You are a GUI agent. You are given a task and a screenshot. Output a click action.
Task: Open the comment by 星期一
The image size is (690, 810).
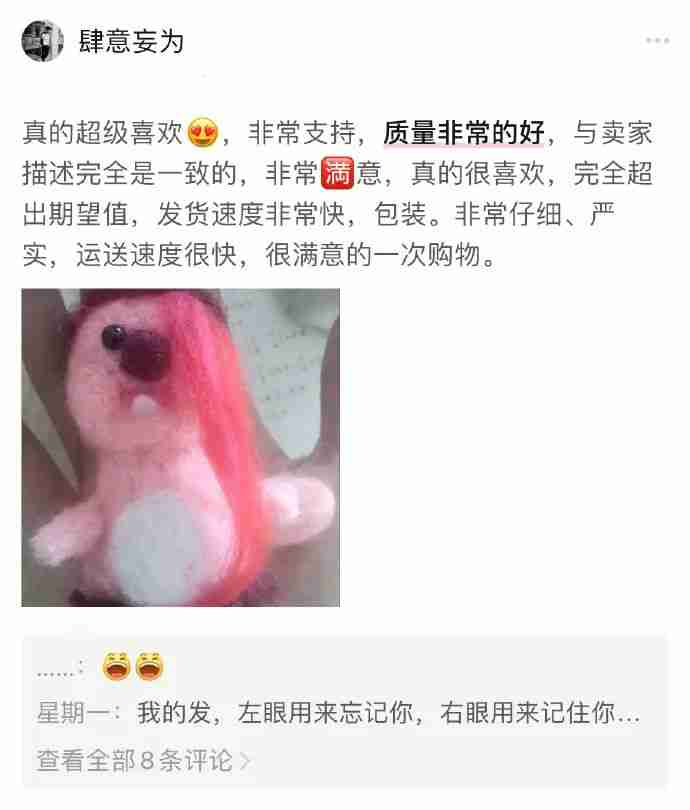point(338,714)
